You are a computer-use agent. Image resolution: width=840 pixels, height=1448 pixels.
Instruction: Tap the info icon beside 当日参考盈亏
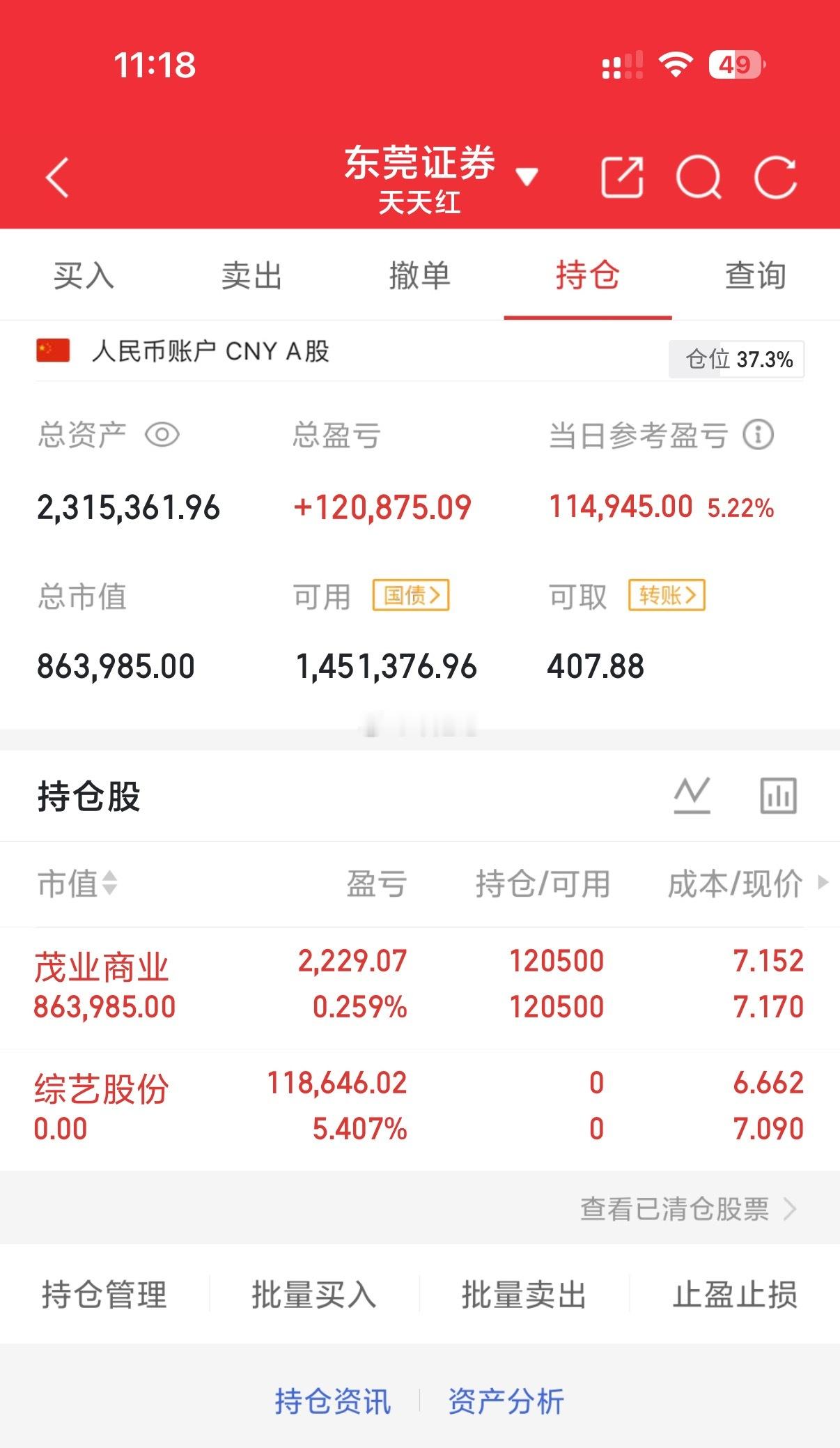click(x=759, y=435)
